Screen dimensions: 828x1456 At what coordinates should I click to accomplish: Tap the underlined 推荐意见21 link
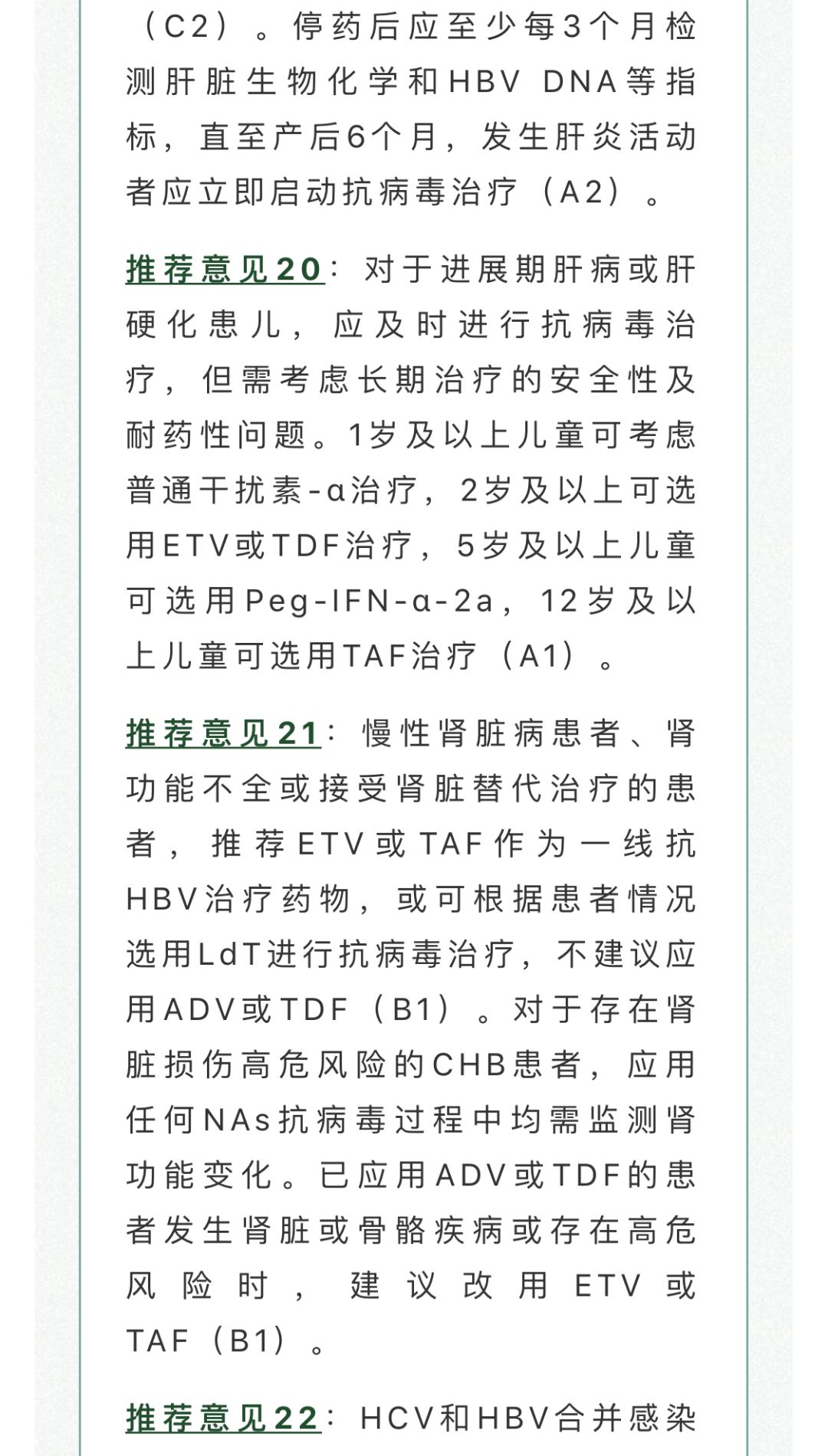(x=222, y=733)
